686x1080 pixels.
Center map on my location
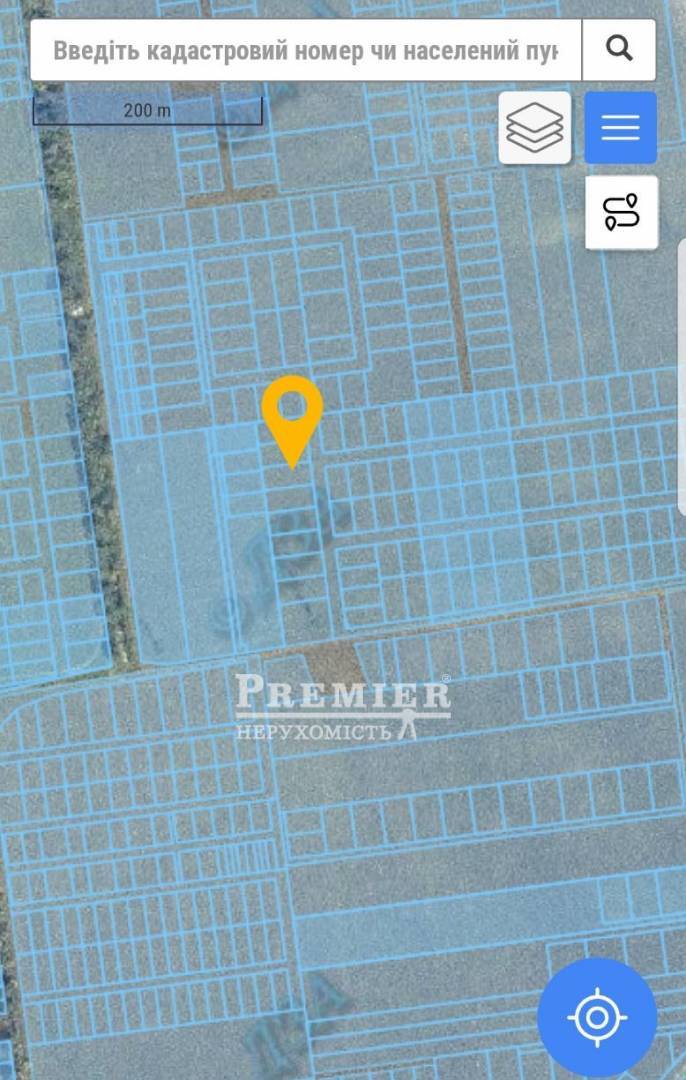(597, 1017)
